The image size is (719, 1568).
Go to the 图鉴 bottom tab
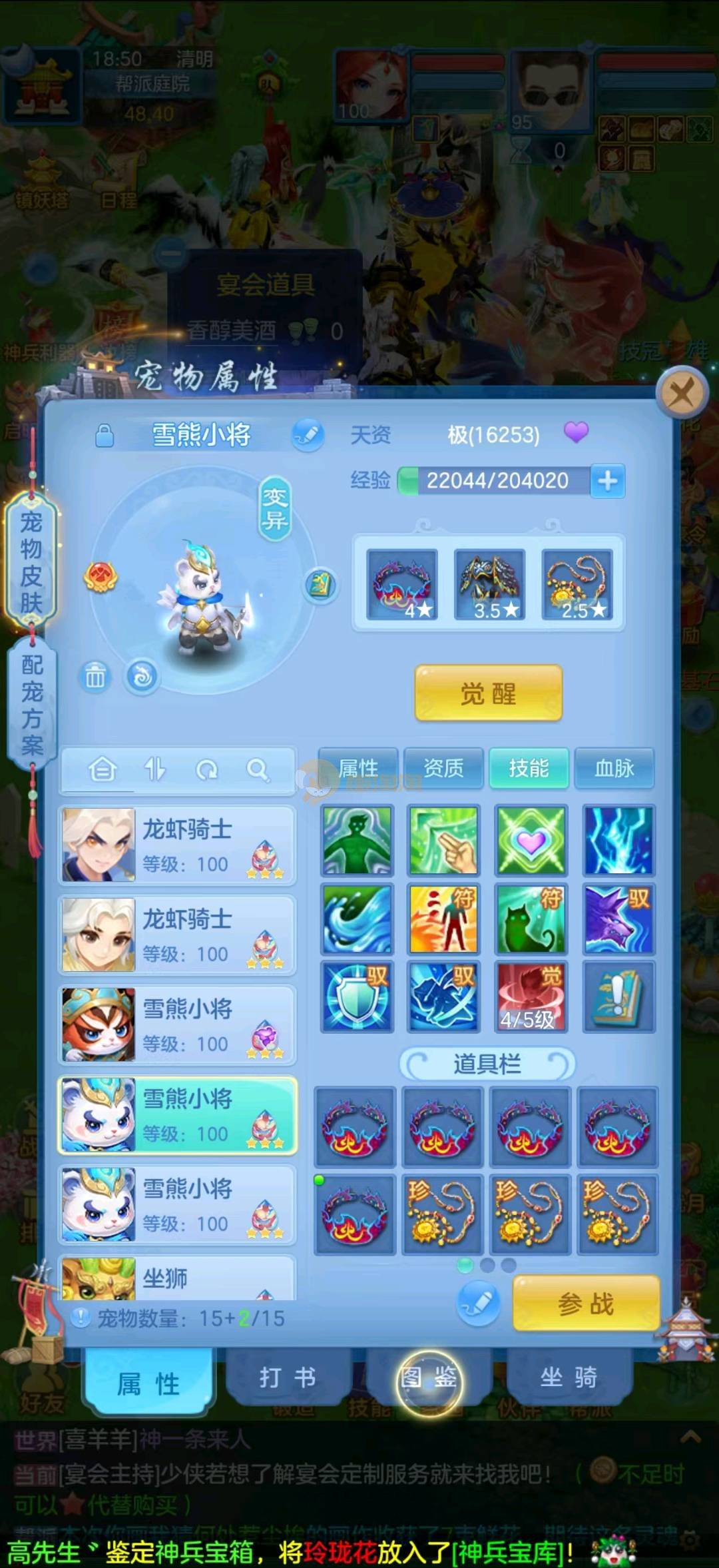pos(429,1377)
